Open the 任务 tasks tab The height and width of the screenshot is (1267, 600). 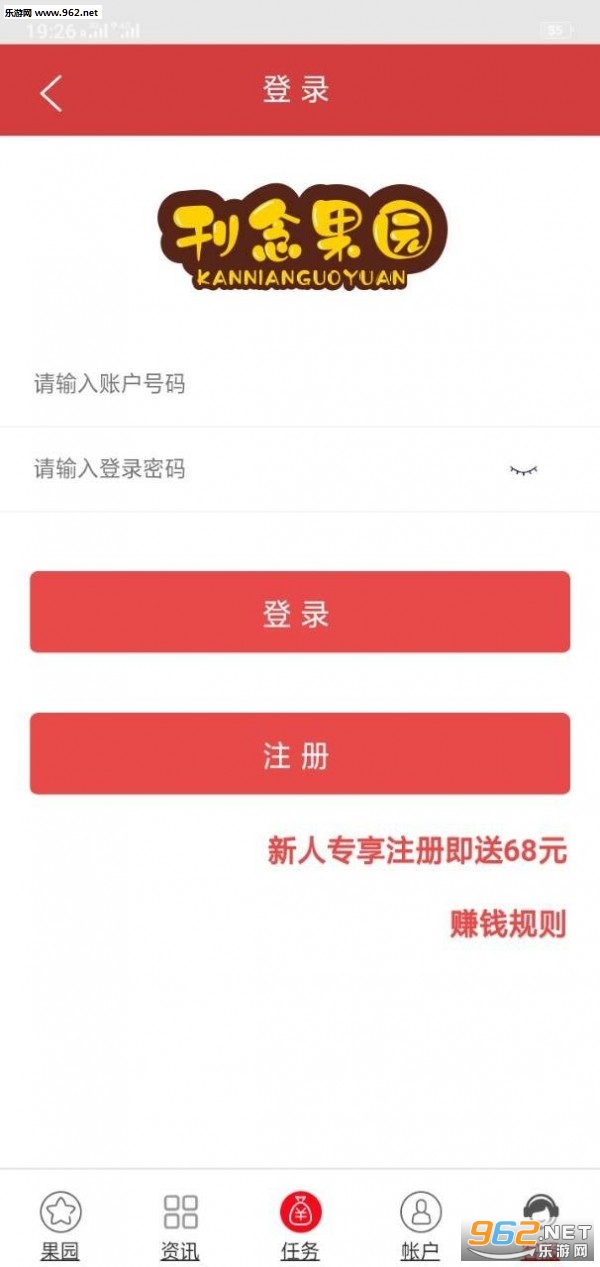(300, 1225)
